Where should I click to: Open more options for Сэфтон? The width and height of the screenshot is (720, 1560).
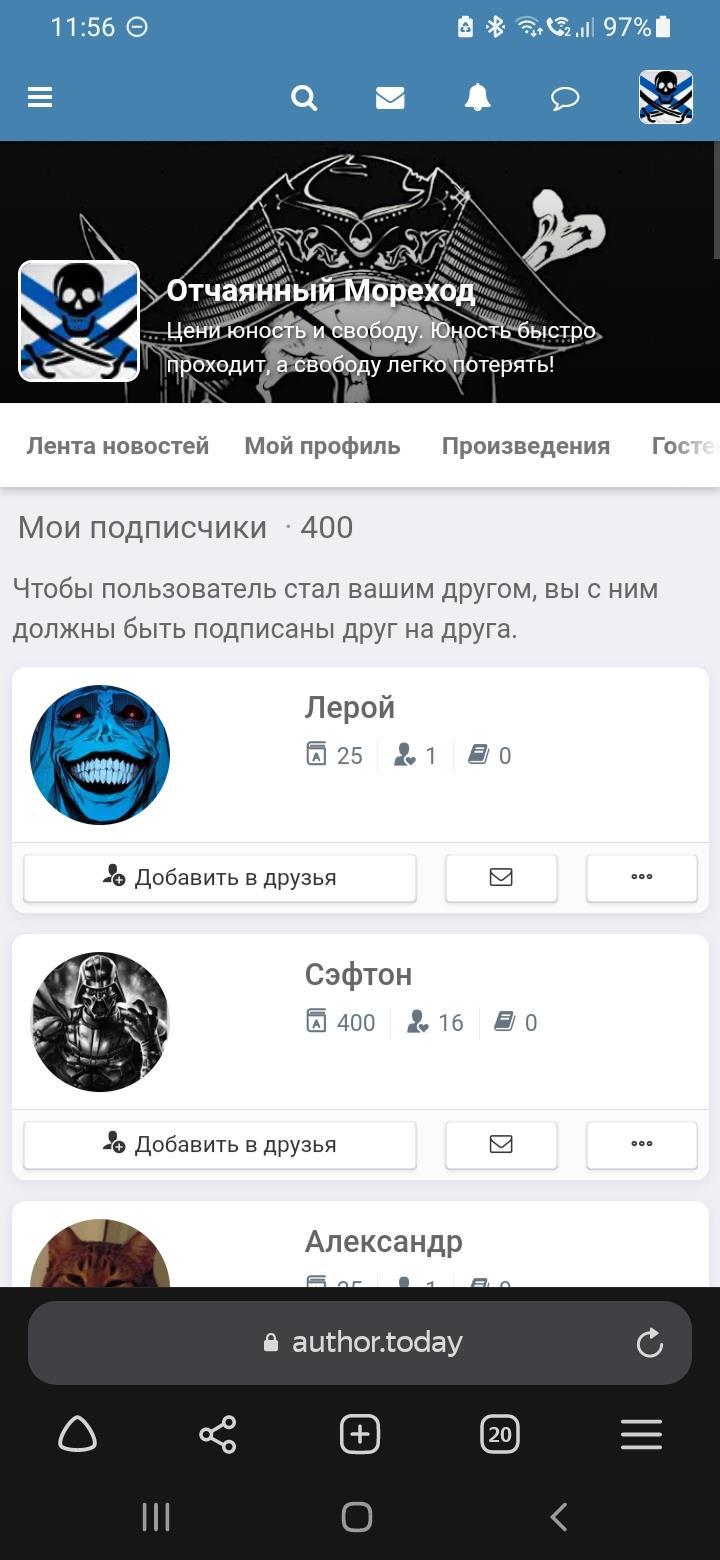pyautogui.click(x=642, y=1145)
